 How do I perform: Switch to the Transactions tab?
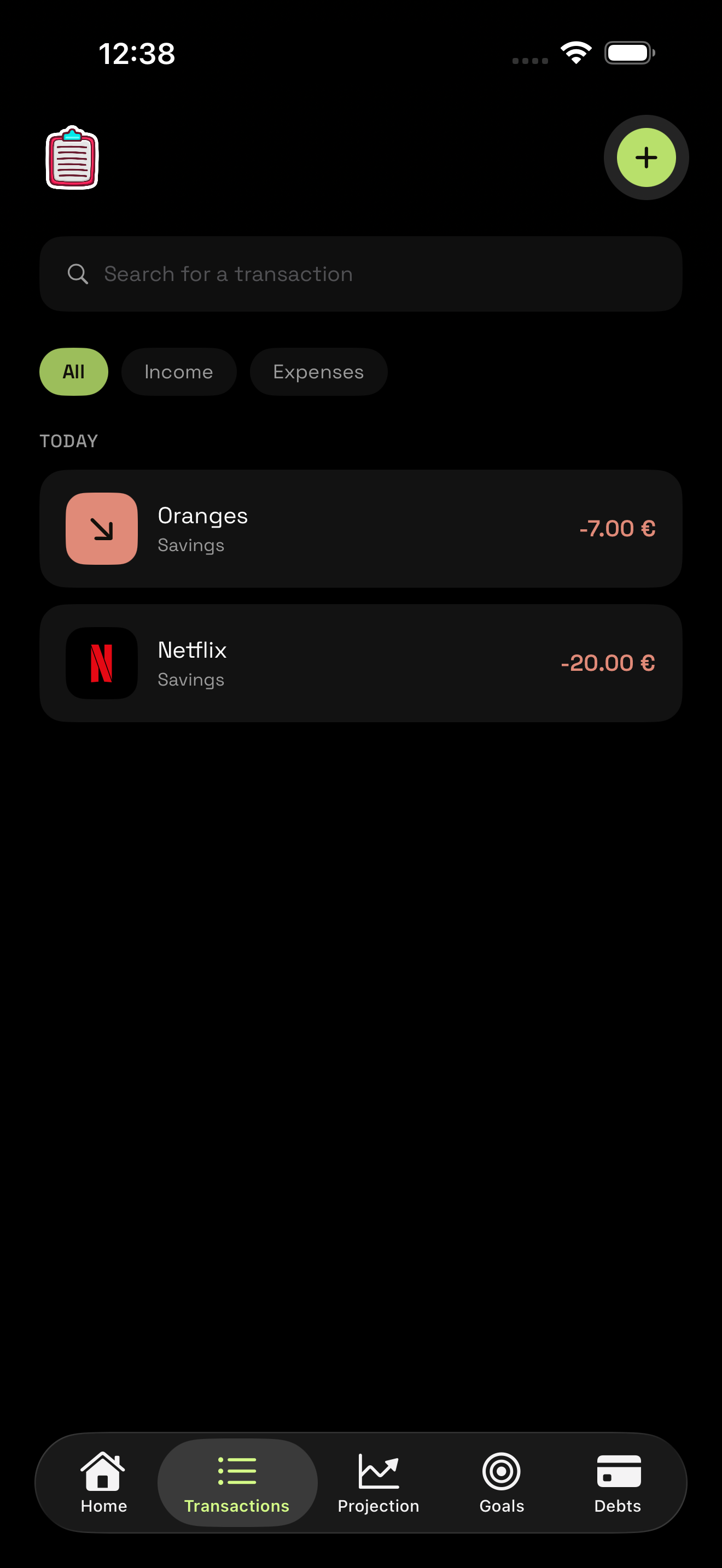237,1483
